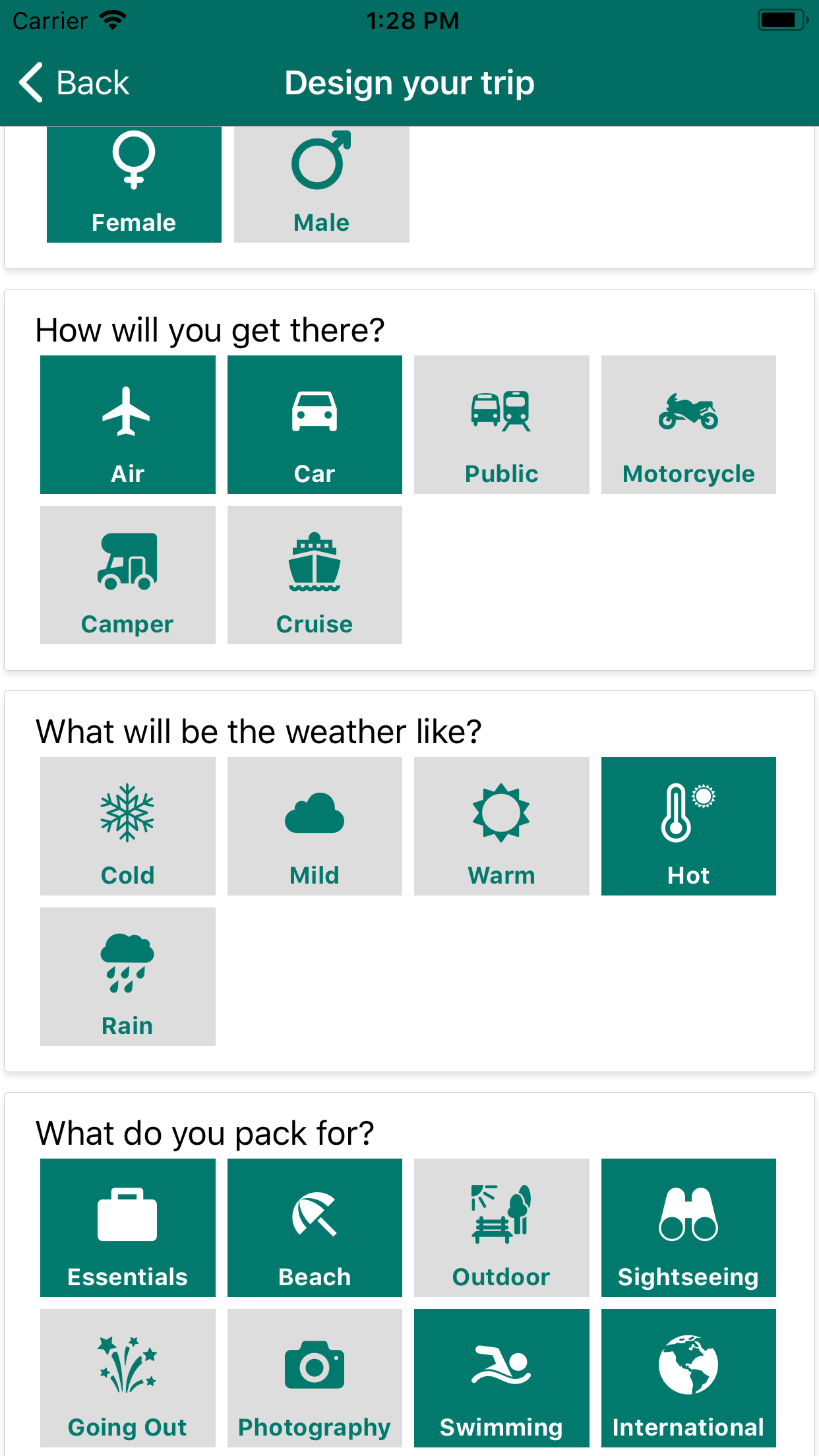Pick Cruise as travel method

click(315, 575)
